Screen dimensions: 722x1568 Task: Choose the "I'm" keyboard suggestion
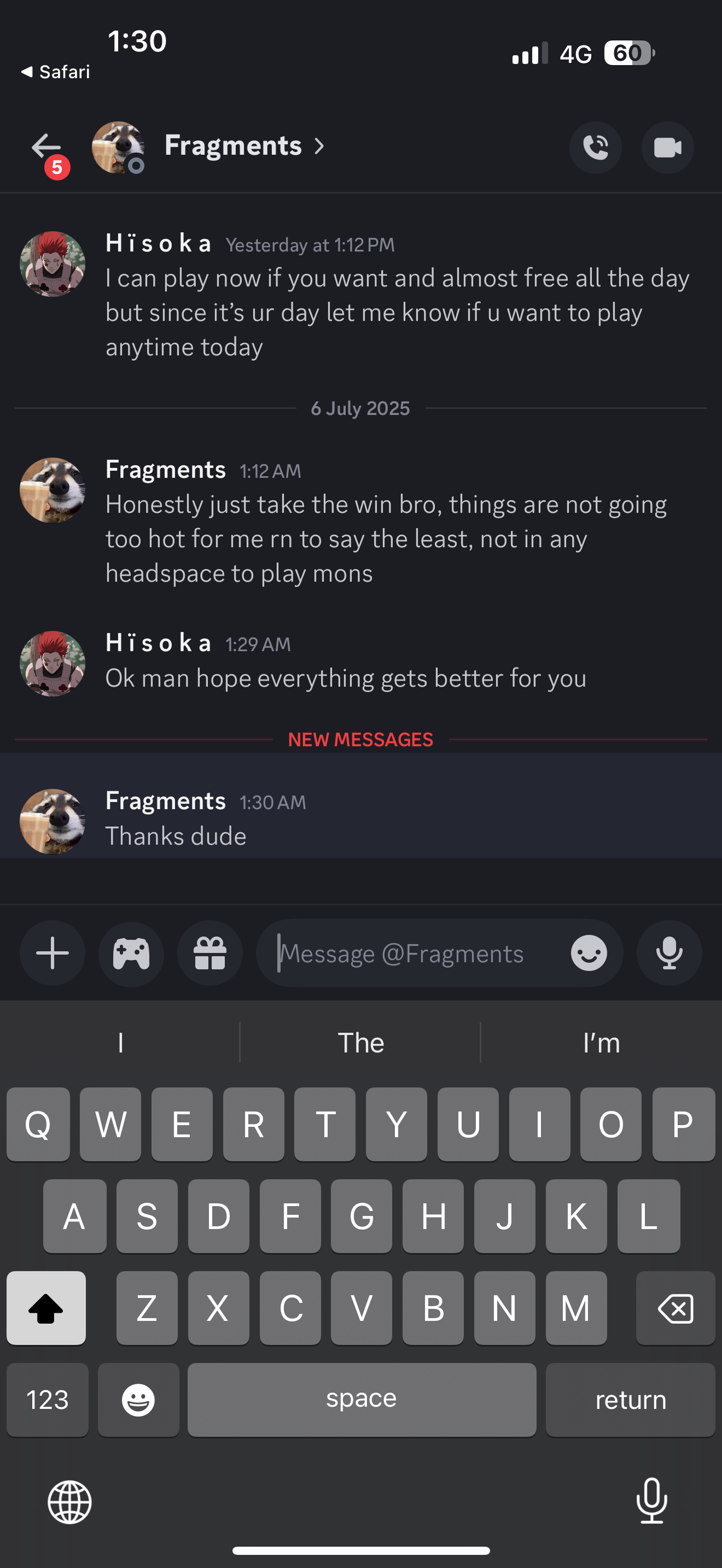tap(602, 1043)
